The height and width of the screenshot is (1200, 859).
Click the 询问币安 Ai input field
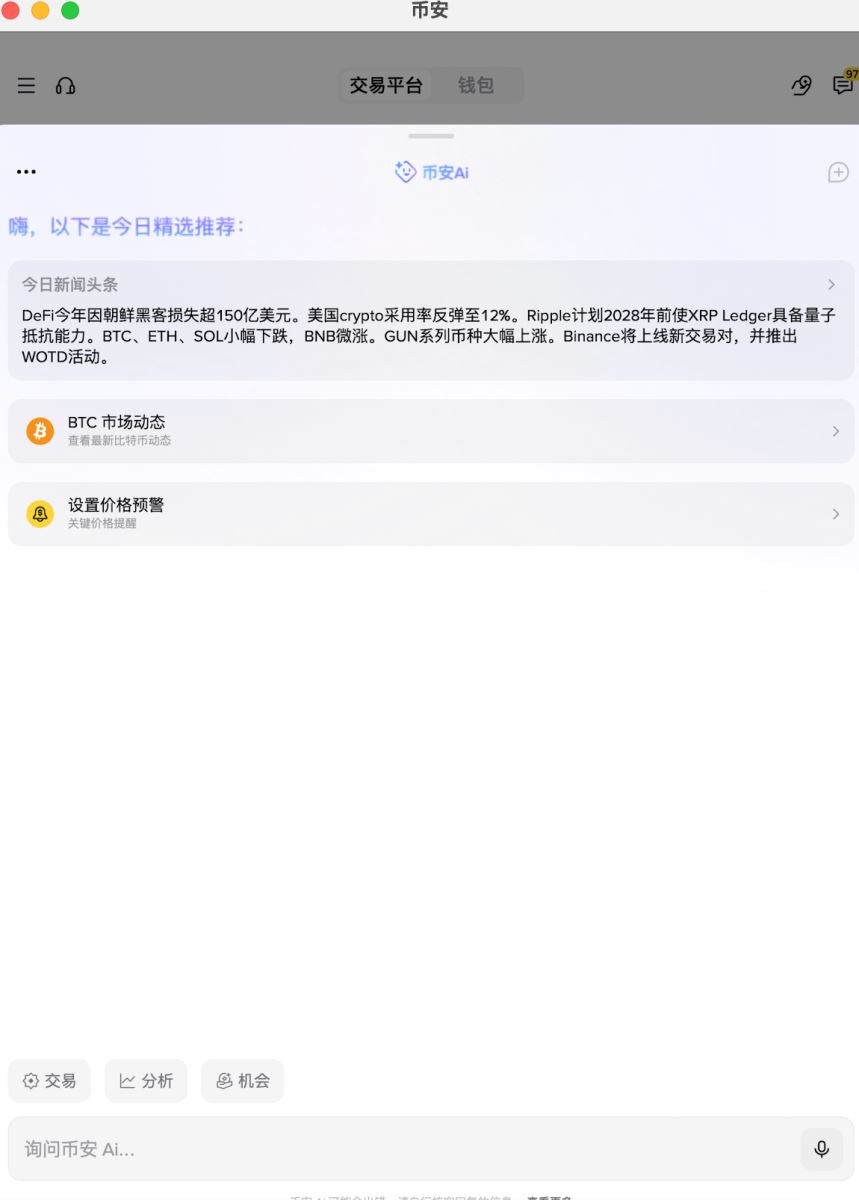pos(400,1149)
